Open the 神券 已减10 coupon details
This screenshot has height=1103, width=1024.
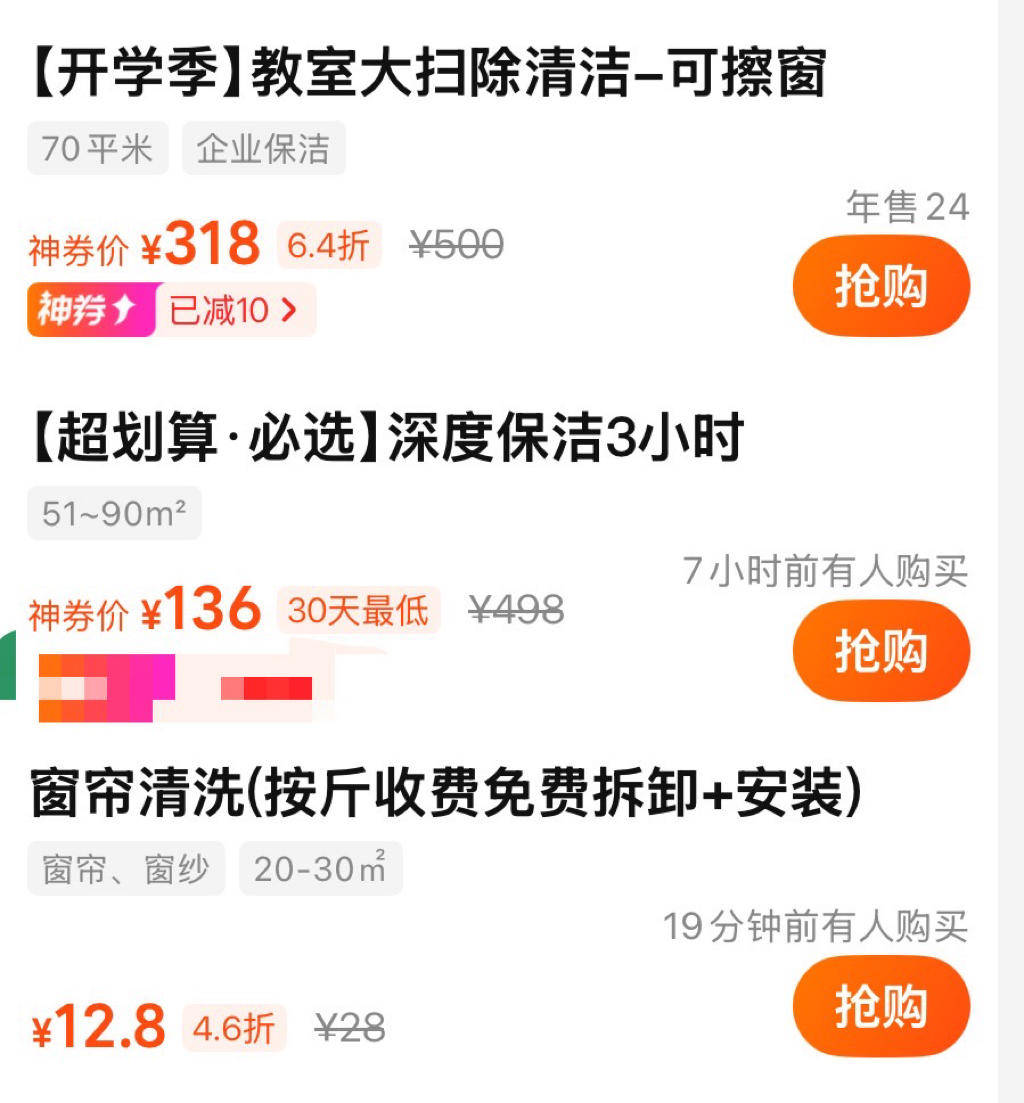click(232, 310)
